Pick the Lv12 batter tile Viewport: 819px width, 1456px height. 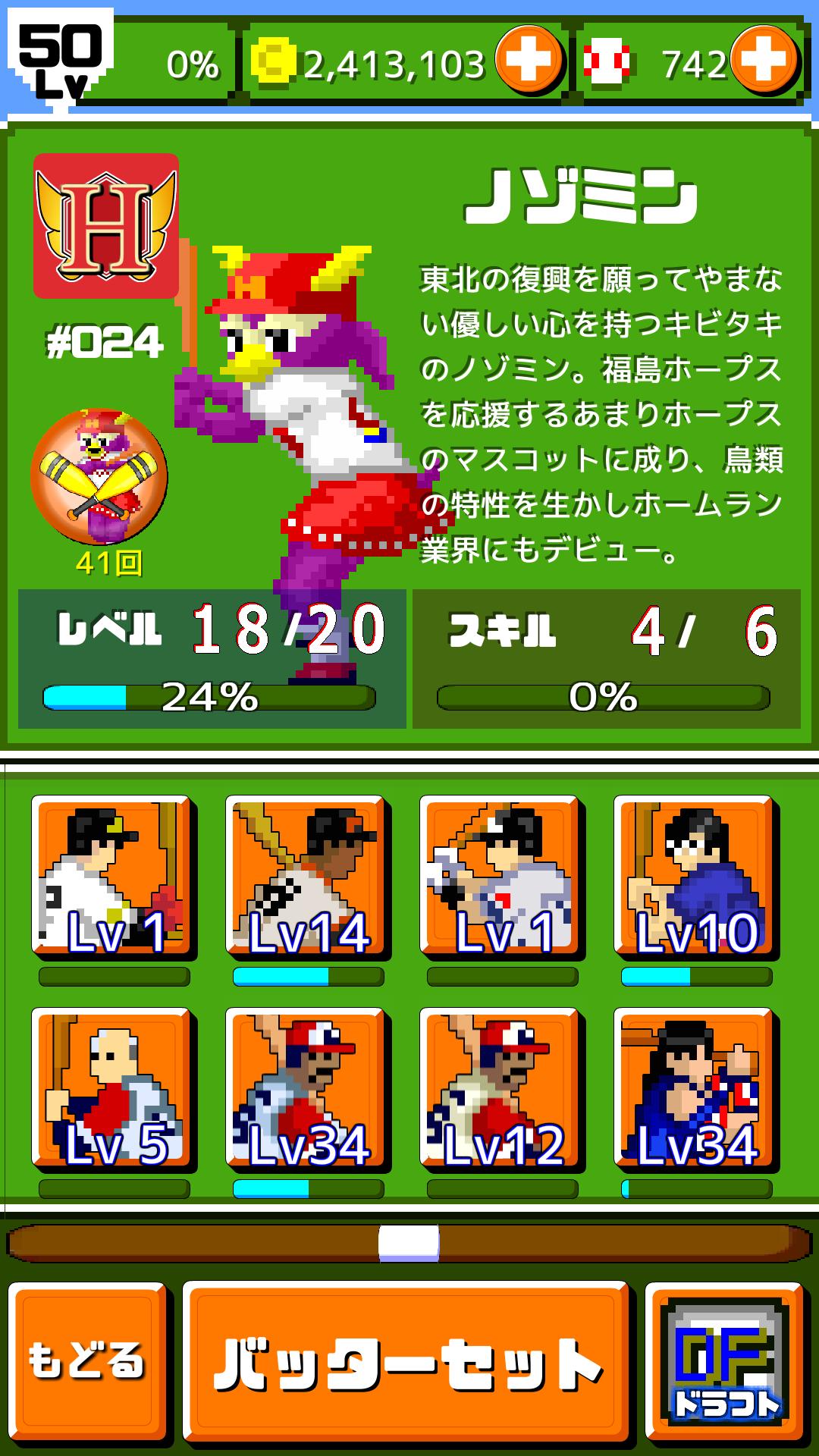click(499, 1088)
